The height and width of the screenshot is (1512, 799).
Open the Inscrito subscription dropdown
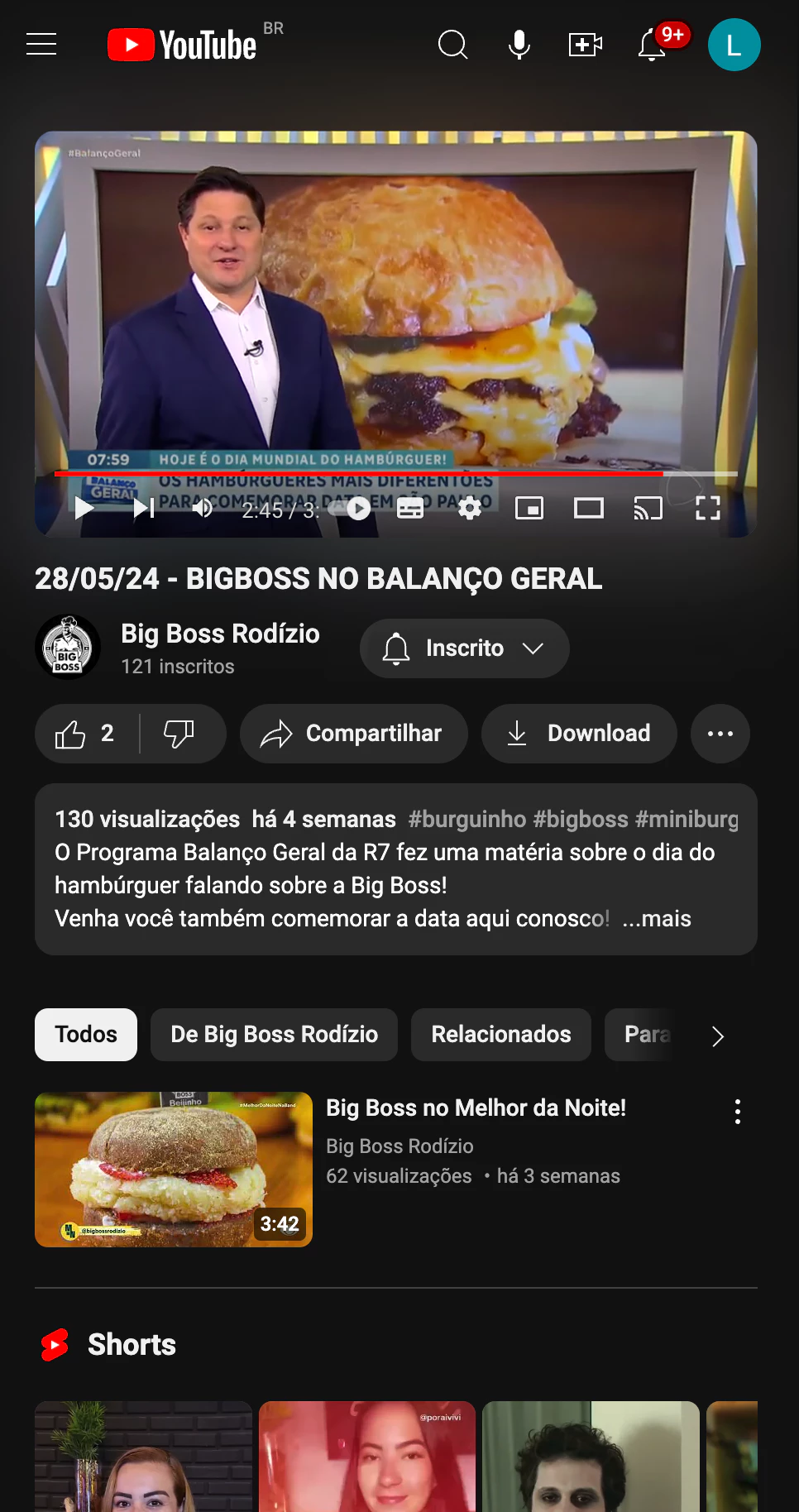pyautogui.click(x=464, y=648)
